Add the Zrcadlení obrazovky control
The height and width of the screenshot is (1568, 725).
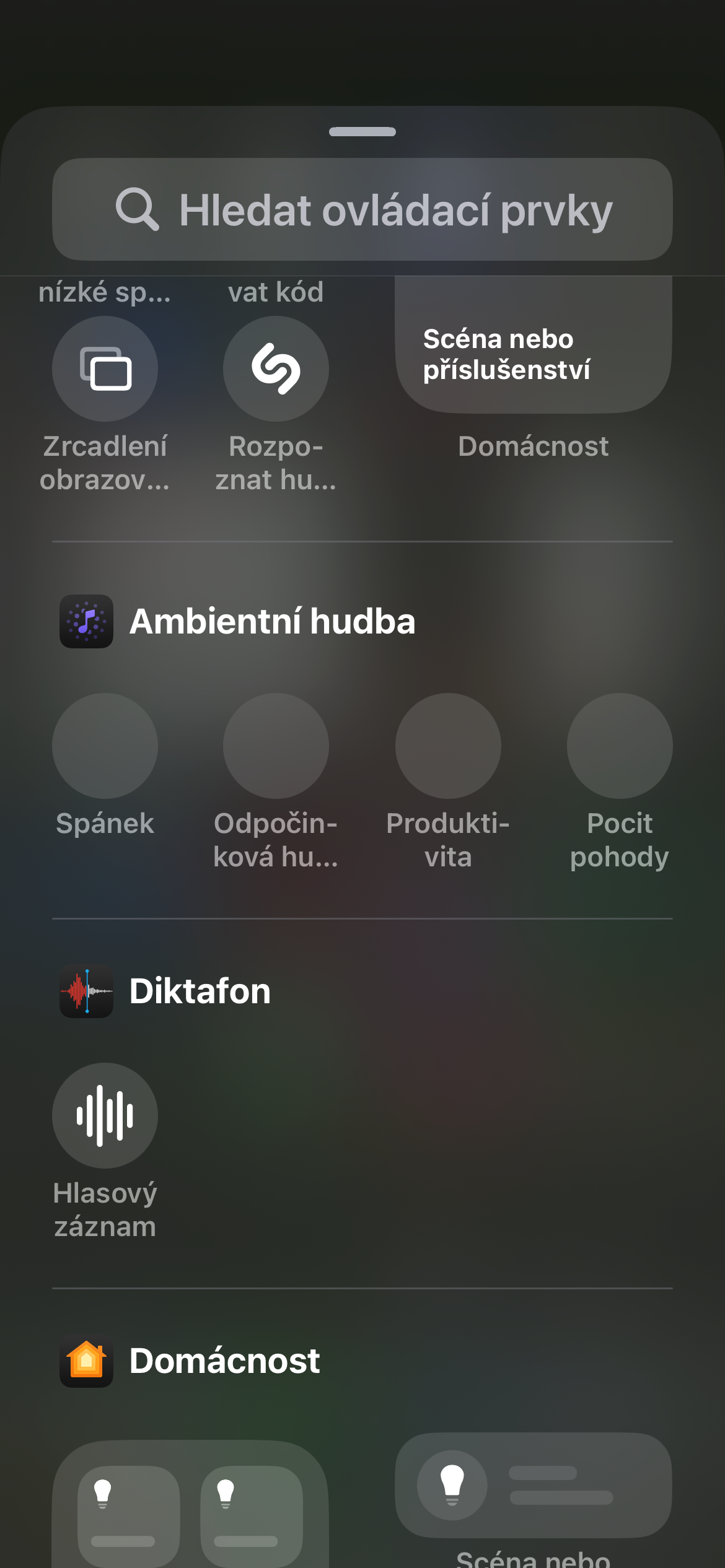[105, 370]
